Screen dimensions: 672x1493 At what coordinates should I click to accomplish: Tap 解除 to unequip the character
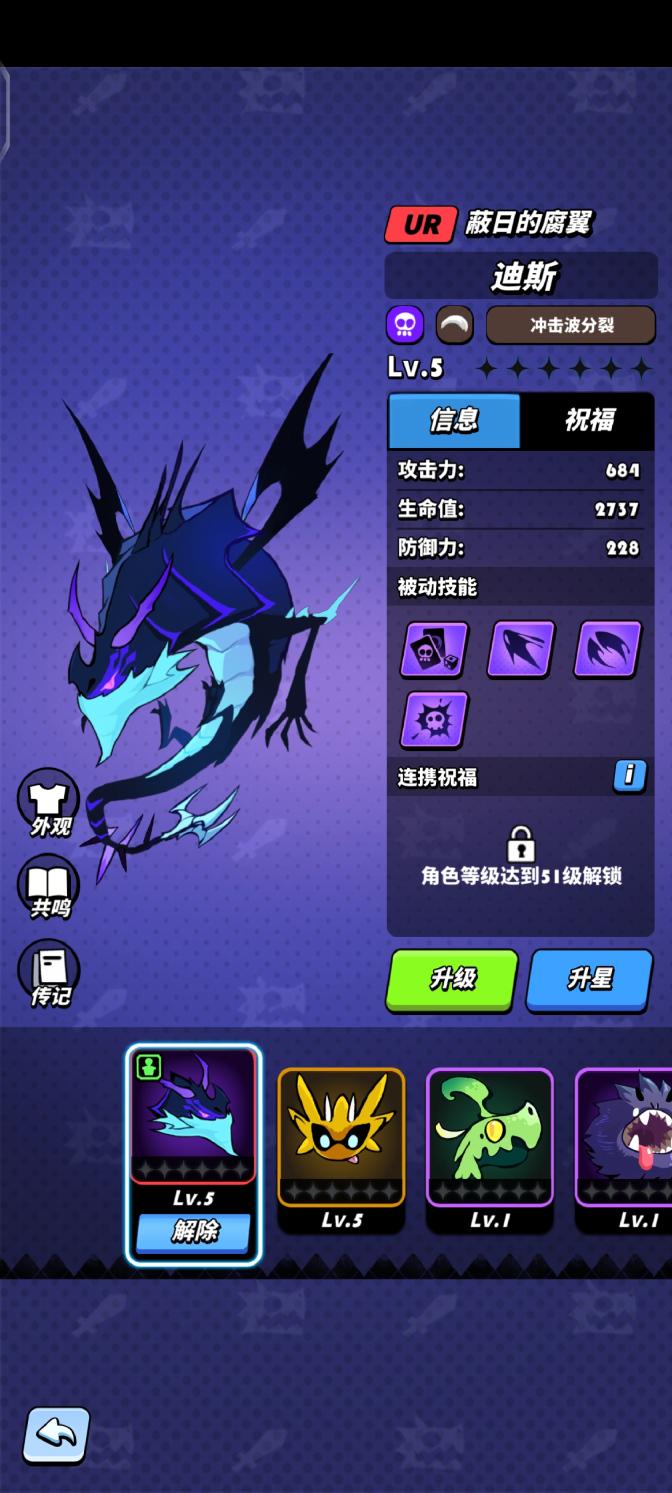click(x=194, y=1231)
